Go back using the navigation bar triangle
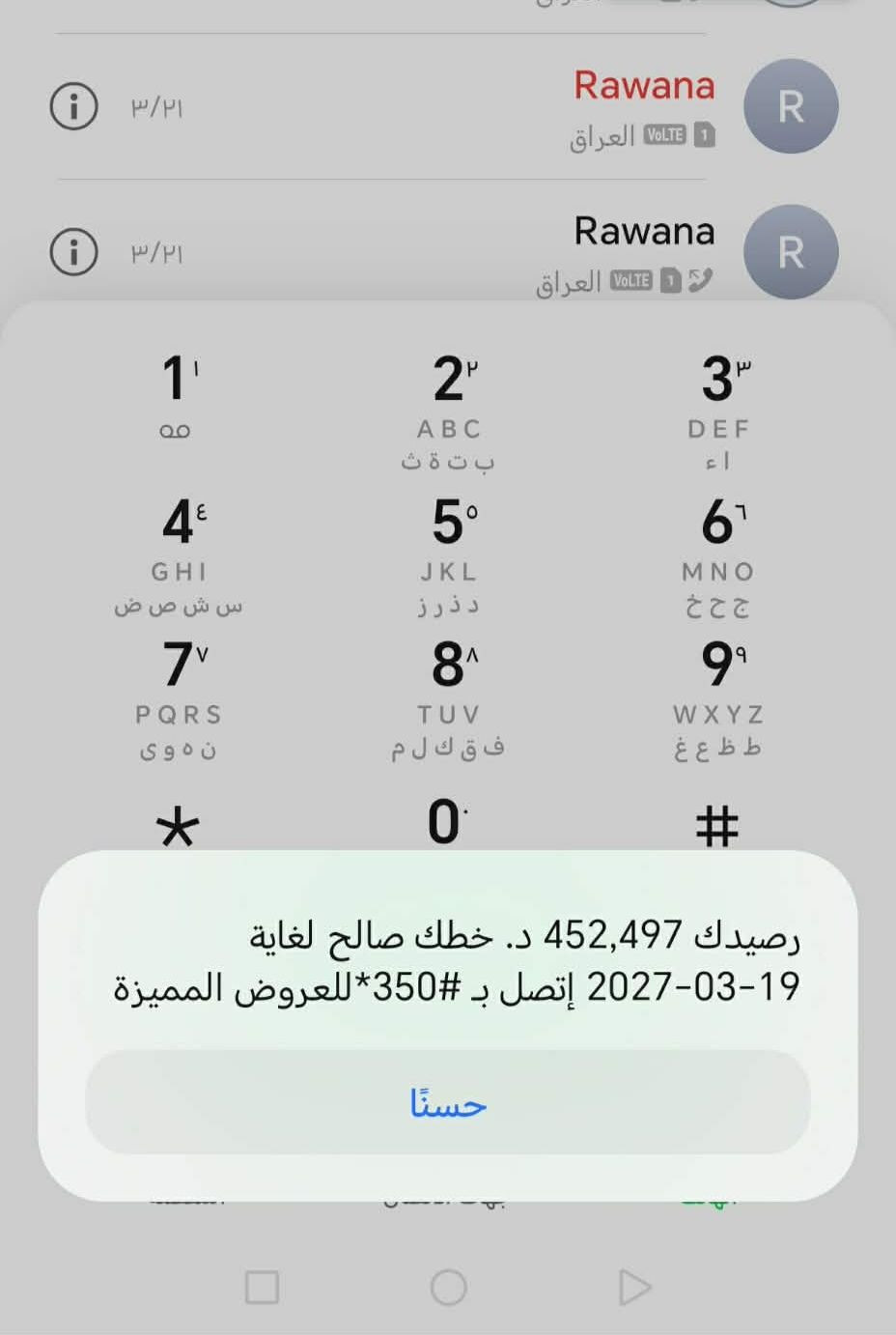 pos(633,1287)
